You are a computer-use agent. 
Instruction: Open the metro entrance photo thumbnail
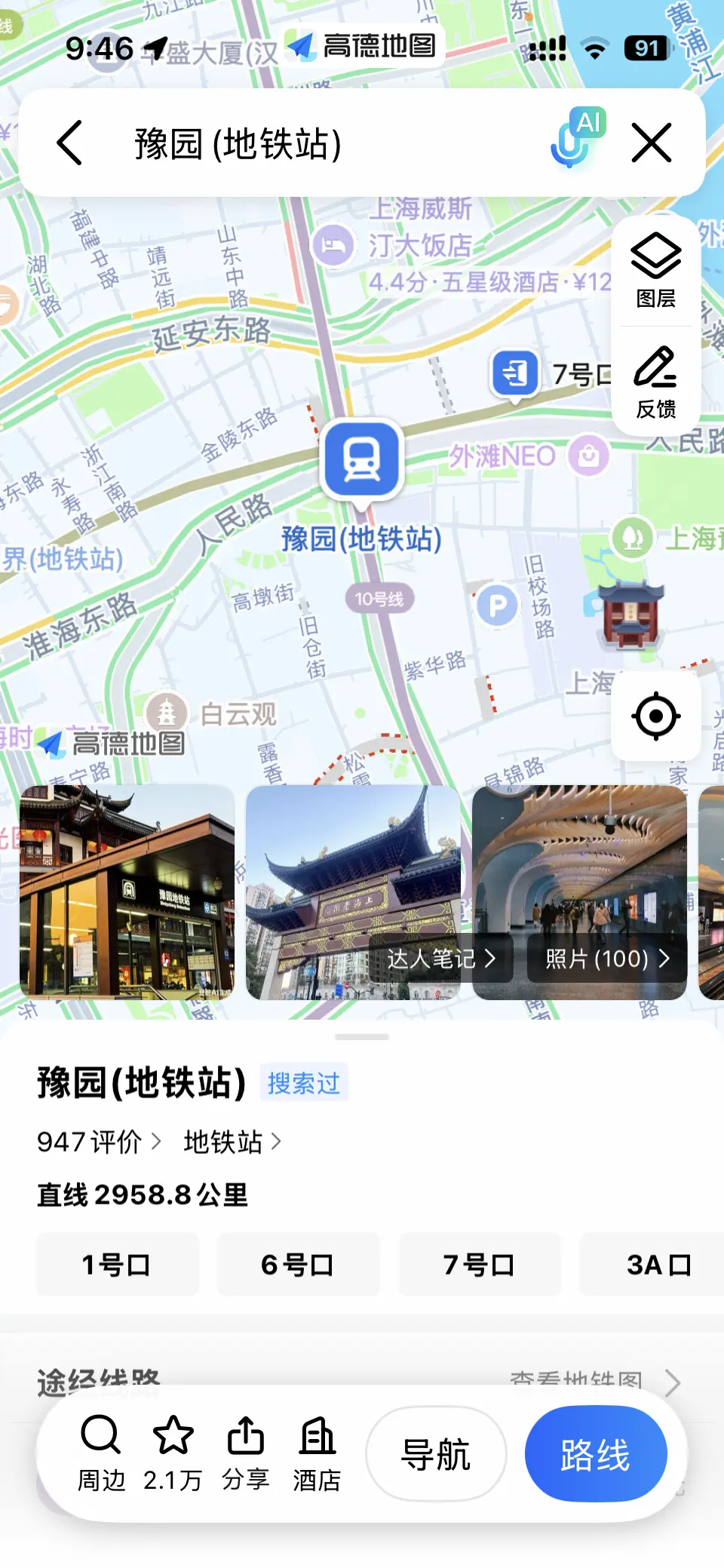pos(127,892)
